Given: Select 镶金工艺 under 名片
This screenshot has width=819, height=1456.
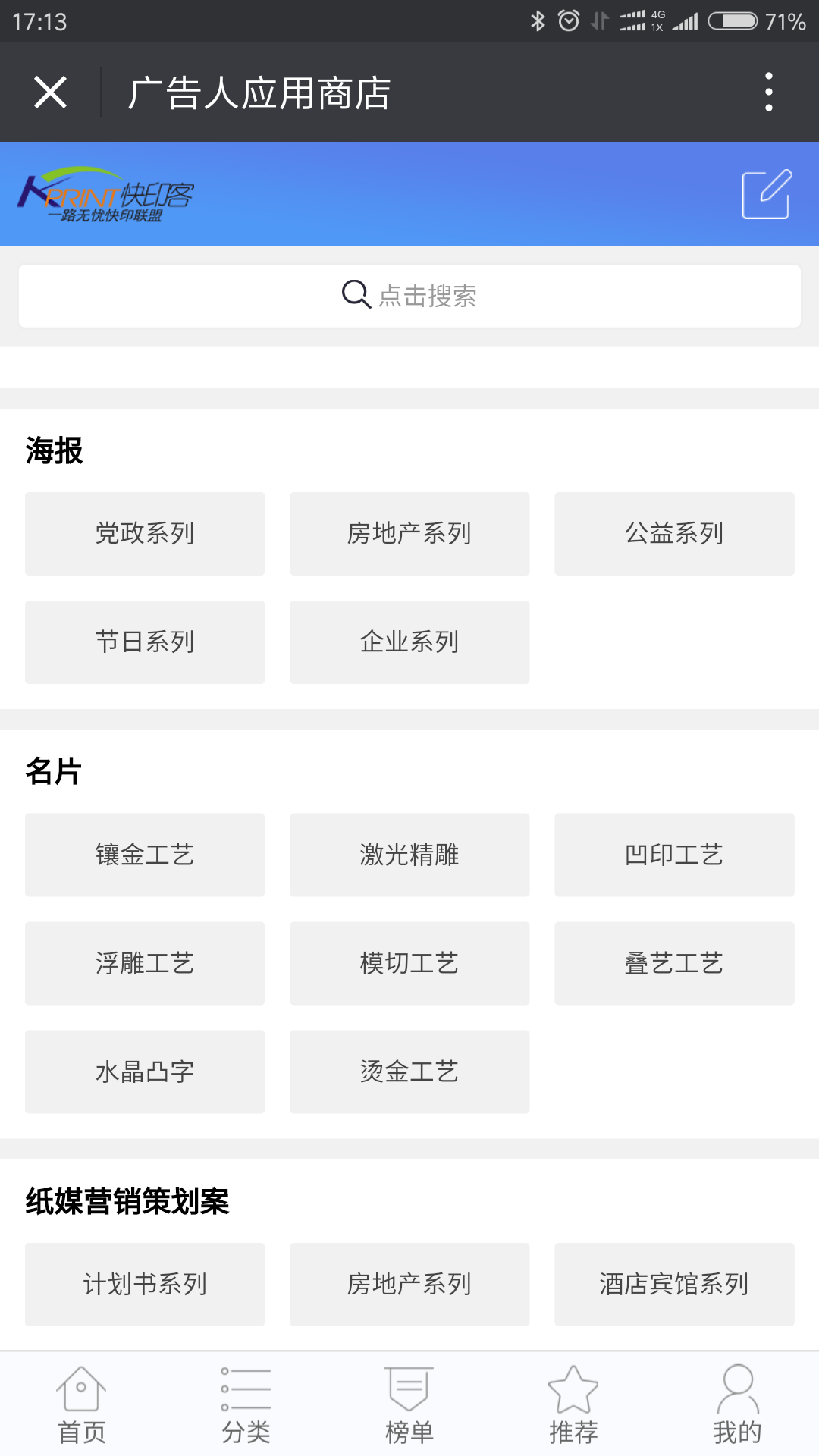Looking at the screenshot, I should 145,855.
